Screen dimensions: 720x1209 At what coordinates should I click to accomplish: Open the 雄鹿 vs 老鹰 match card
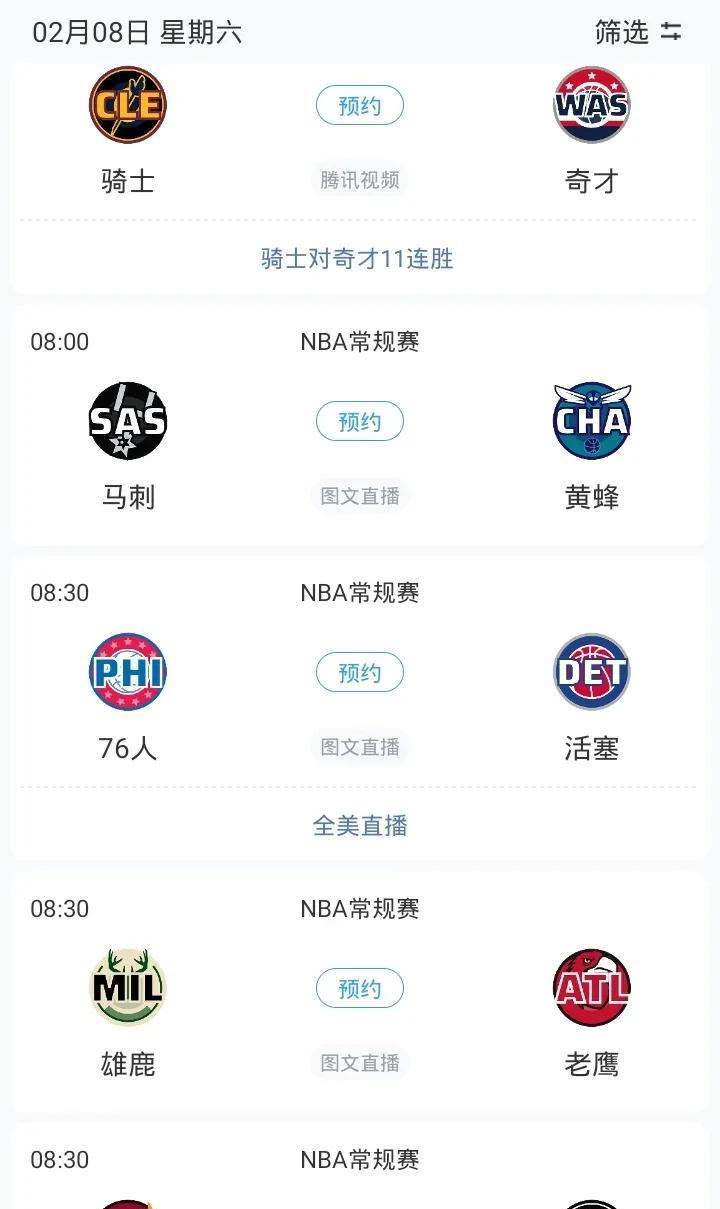[360, 992]
